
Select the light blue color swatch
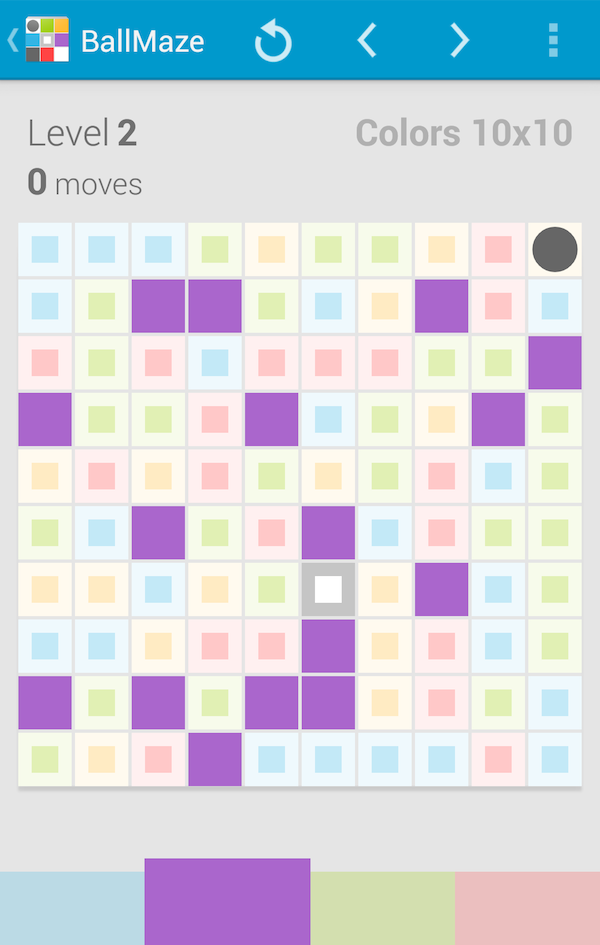(72, 908)
